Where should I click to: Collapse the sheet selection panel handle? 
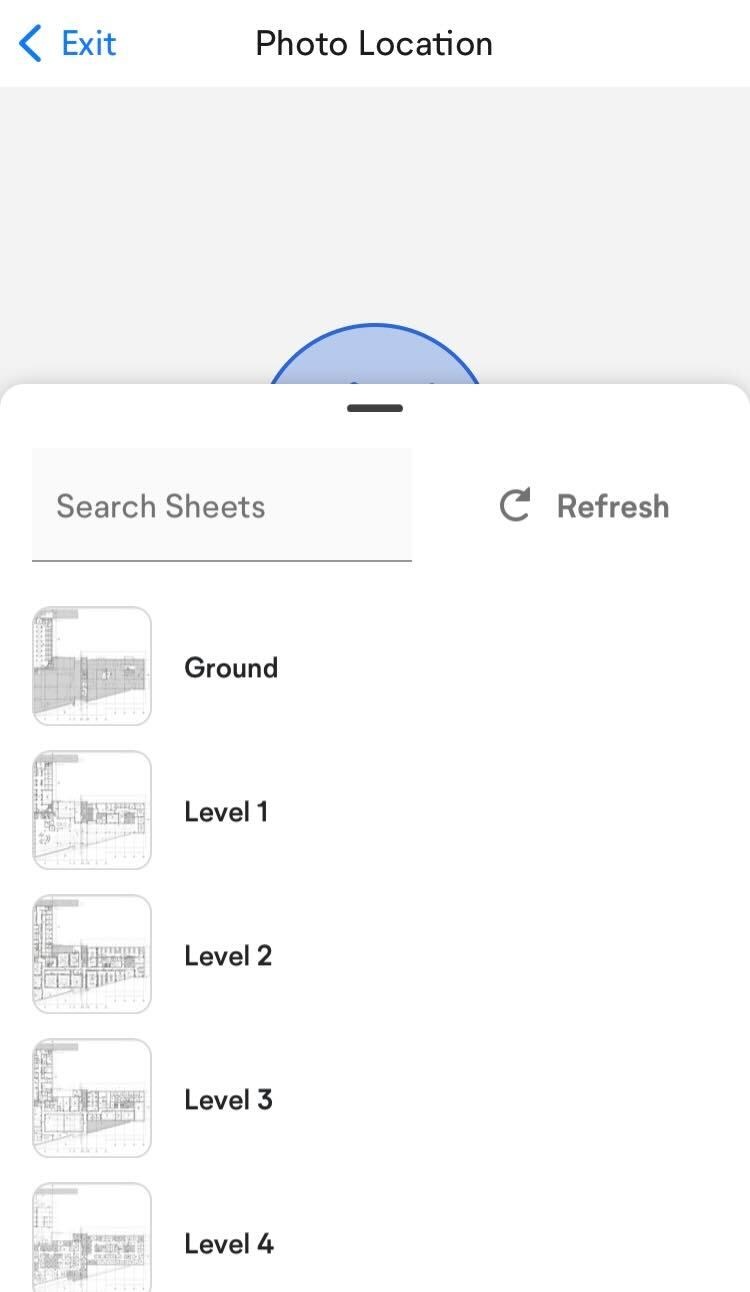(x=374, y=408)
